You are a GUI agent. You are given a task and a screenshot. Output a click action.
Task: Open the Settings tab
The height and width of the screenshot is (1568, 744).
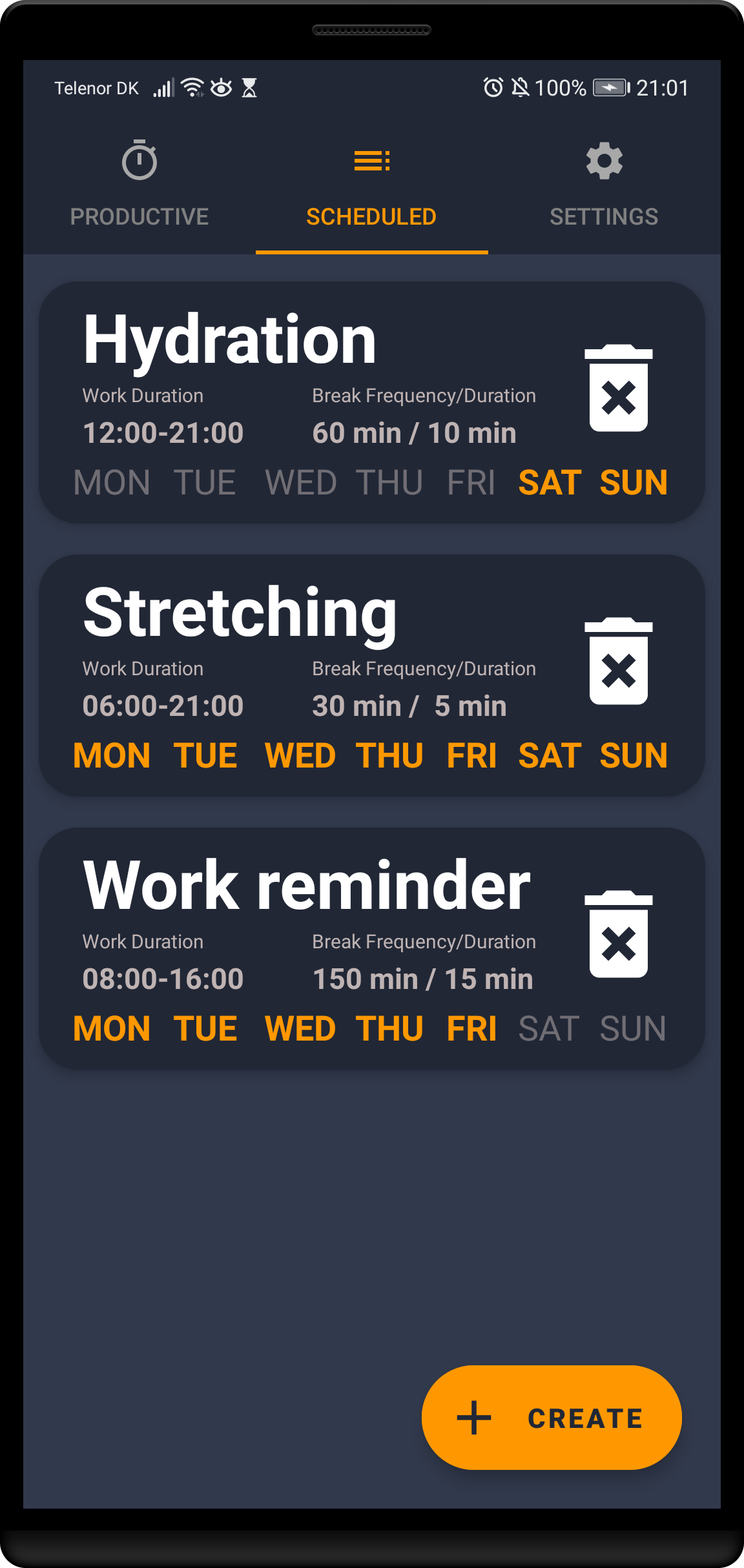click(x=604, y=184)
